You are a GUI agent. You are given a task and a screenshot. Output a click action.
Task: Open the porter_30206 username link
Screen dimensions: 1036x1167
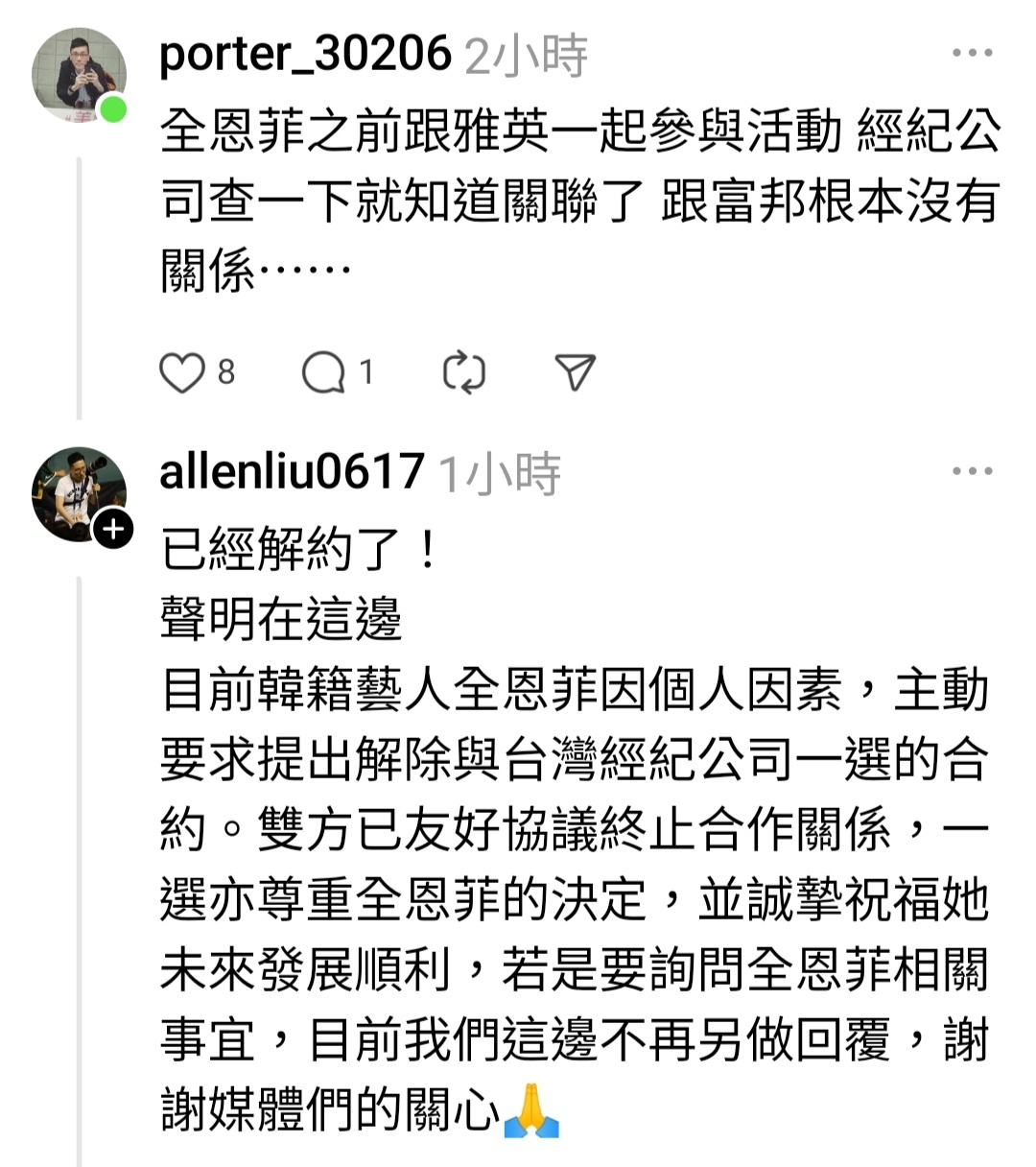click(304, 53)
